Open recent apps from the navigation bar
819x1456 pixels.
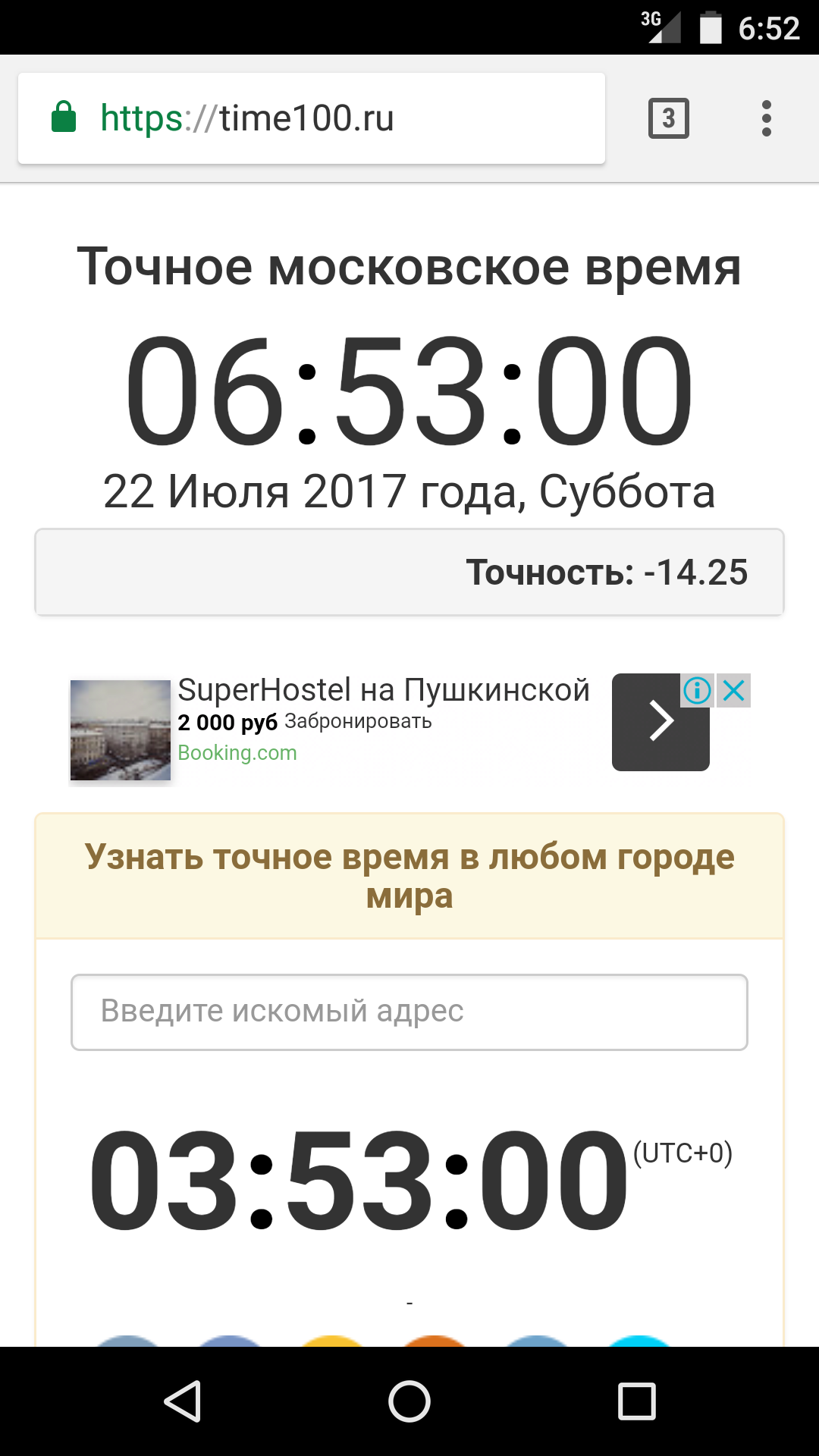coord(636,1401)
